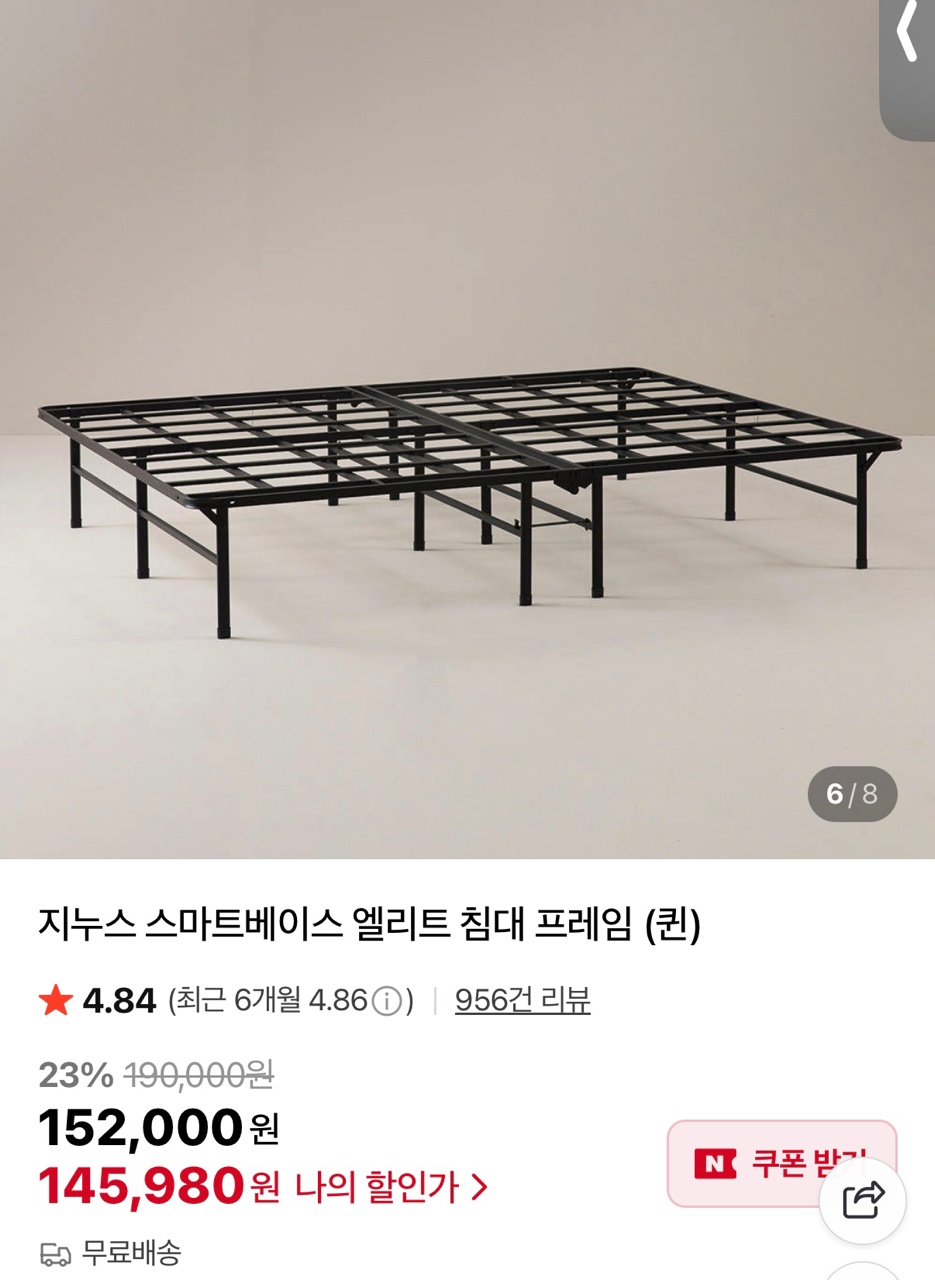935x1280 pixels.
Task: Show info about the recent 6-month rating
Action: (386, 1001)
